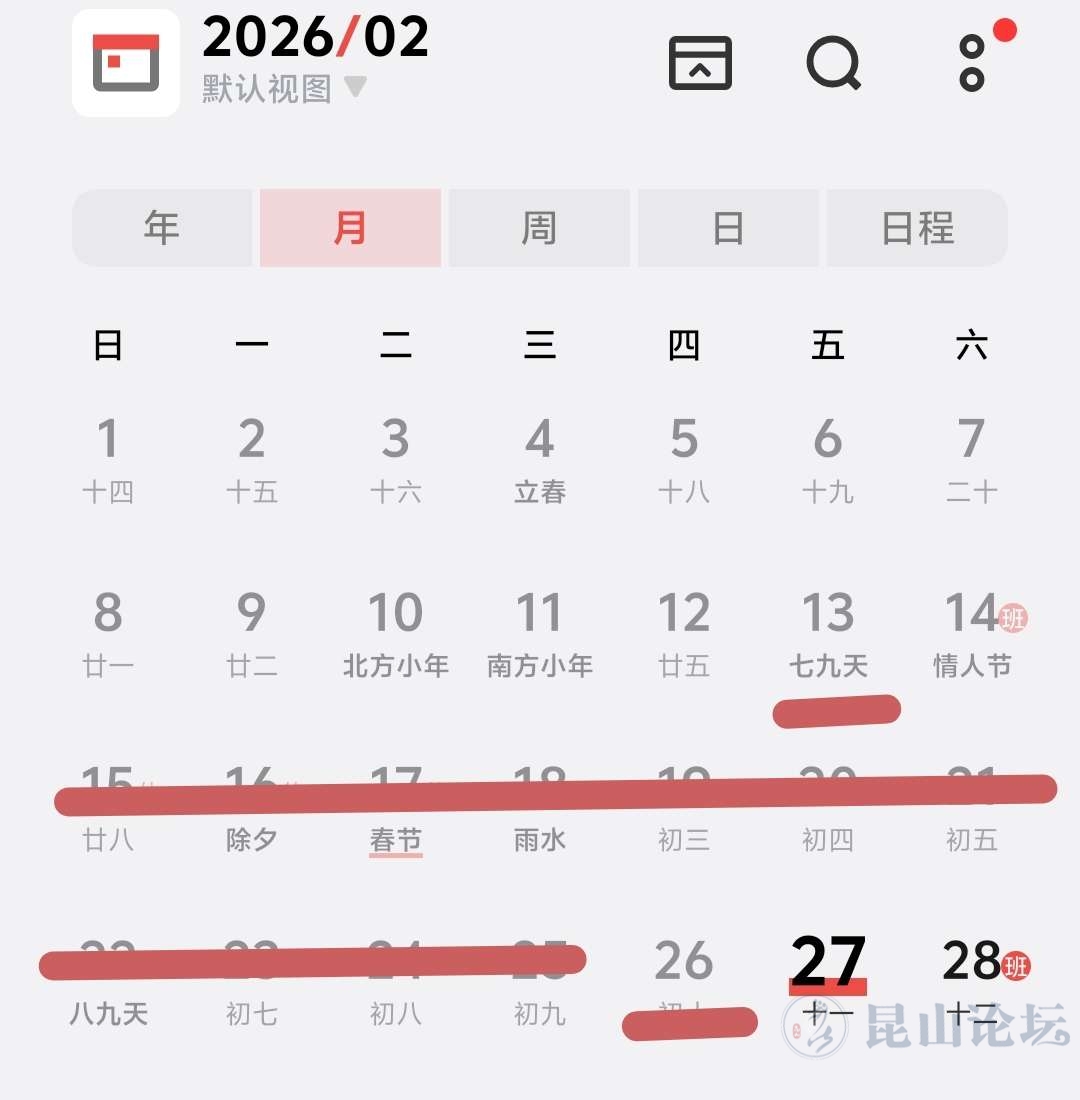Search the calendar

coord(833,63)
